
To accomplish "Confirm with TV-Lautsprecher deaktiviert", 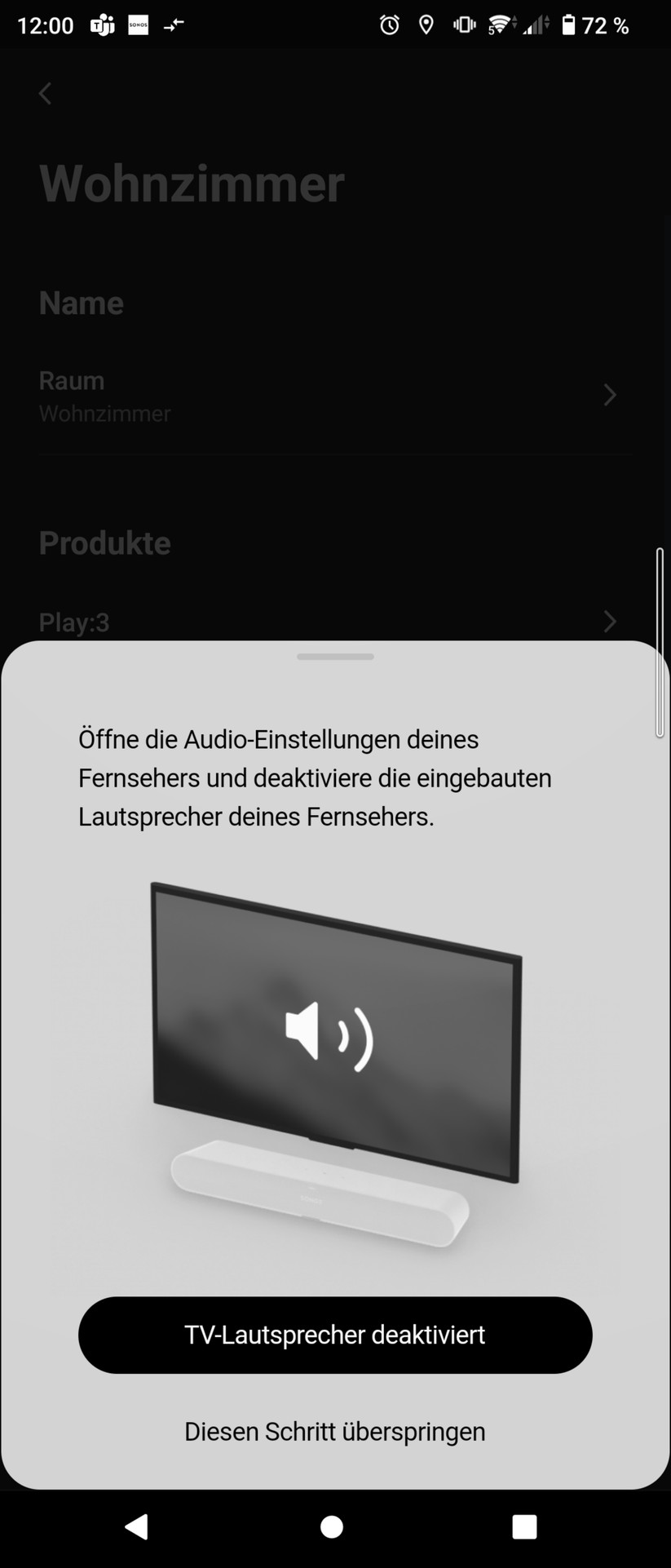I will [x=334, y=1335].
